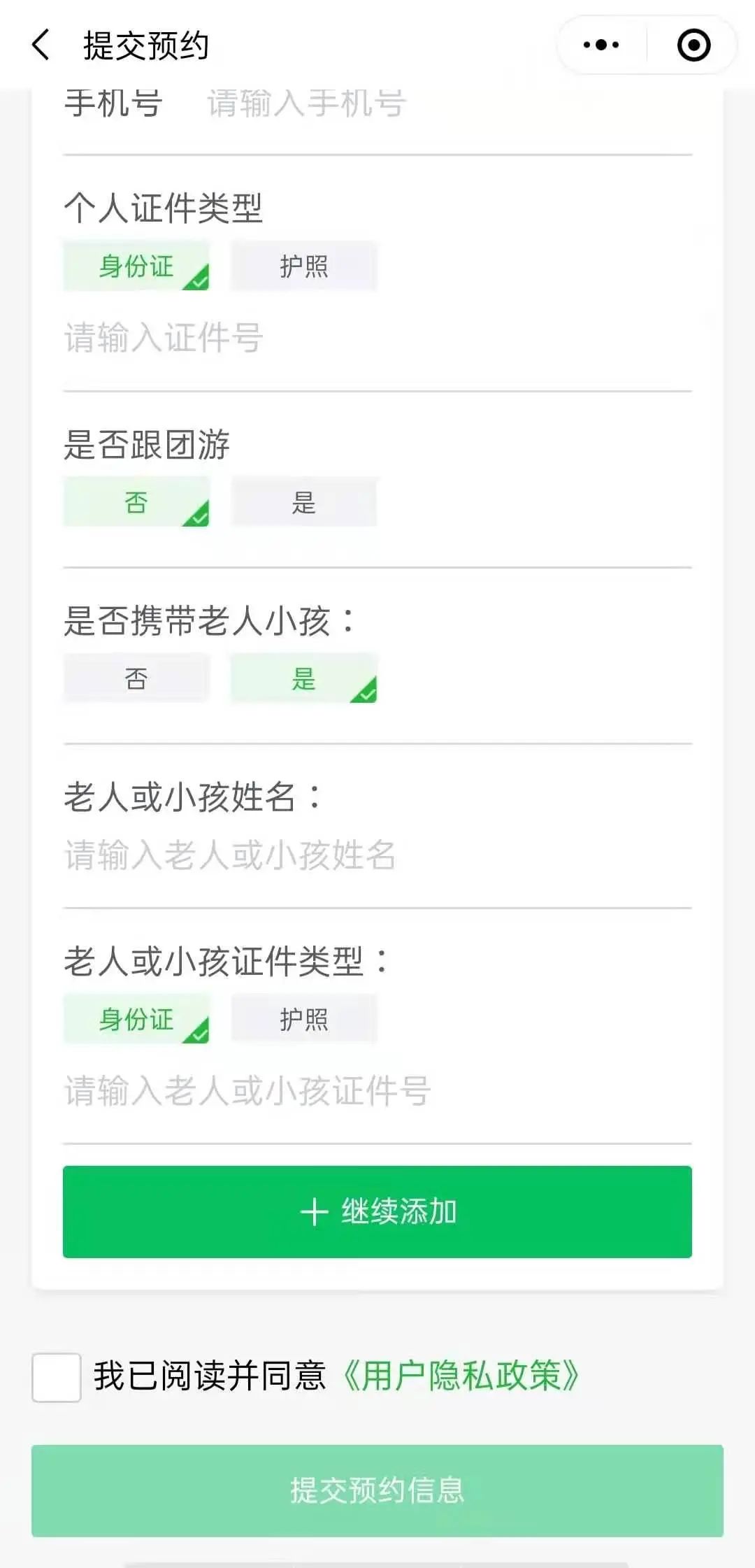Open the mini program three-dot menu
The image size is (755, 1568).
point(601,45)
